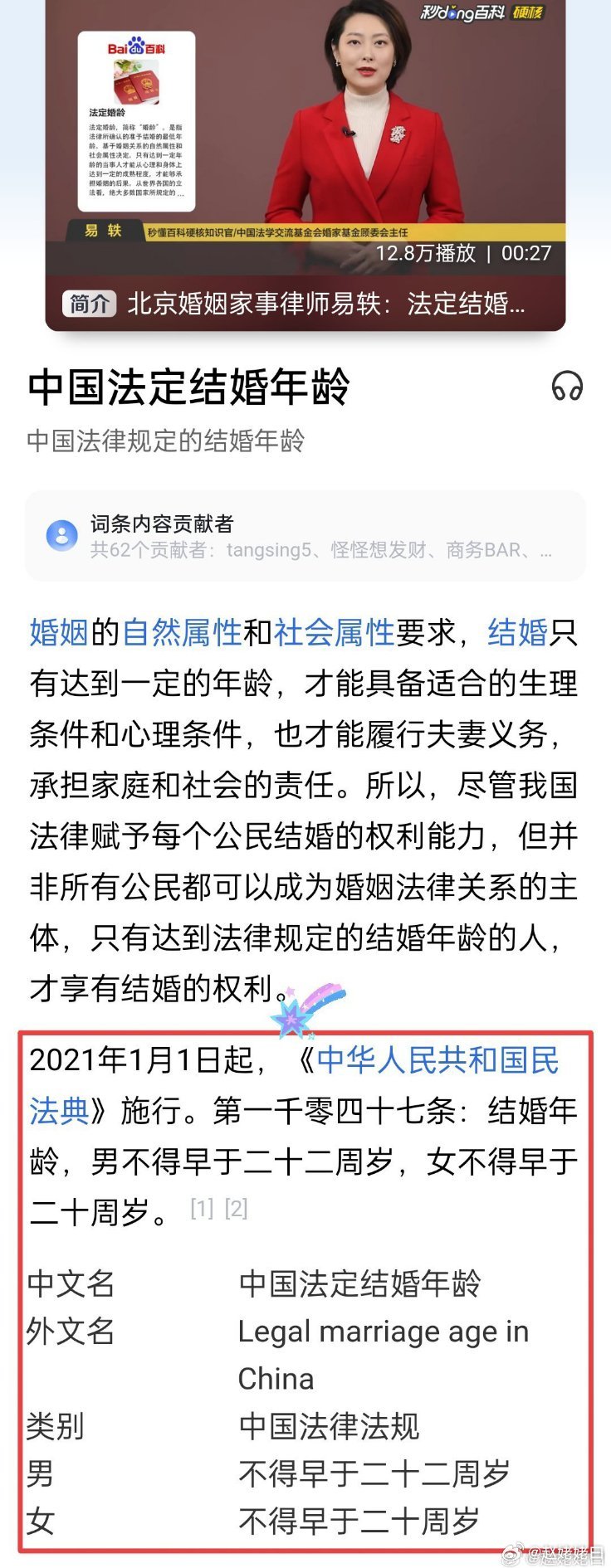Open the 中华人民共和国民法典 link

click(x=440, y=1062)
